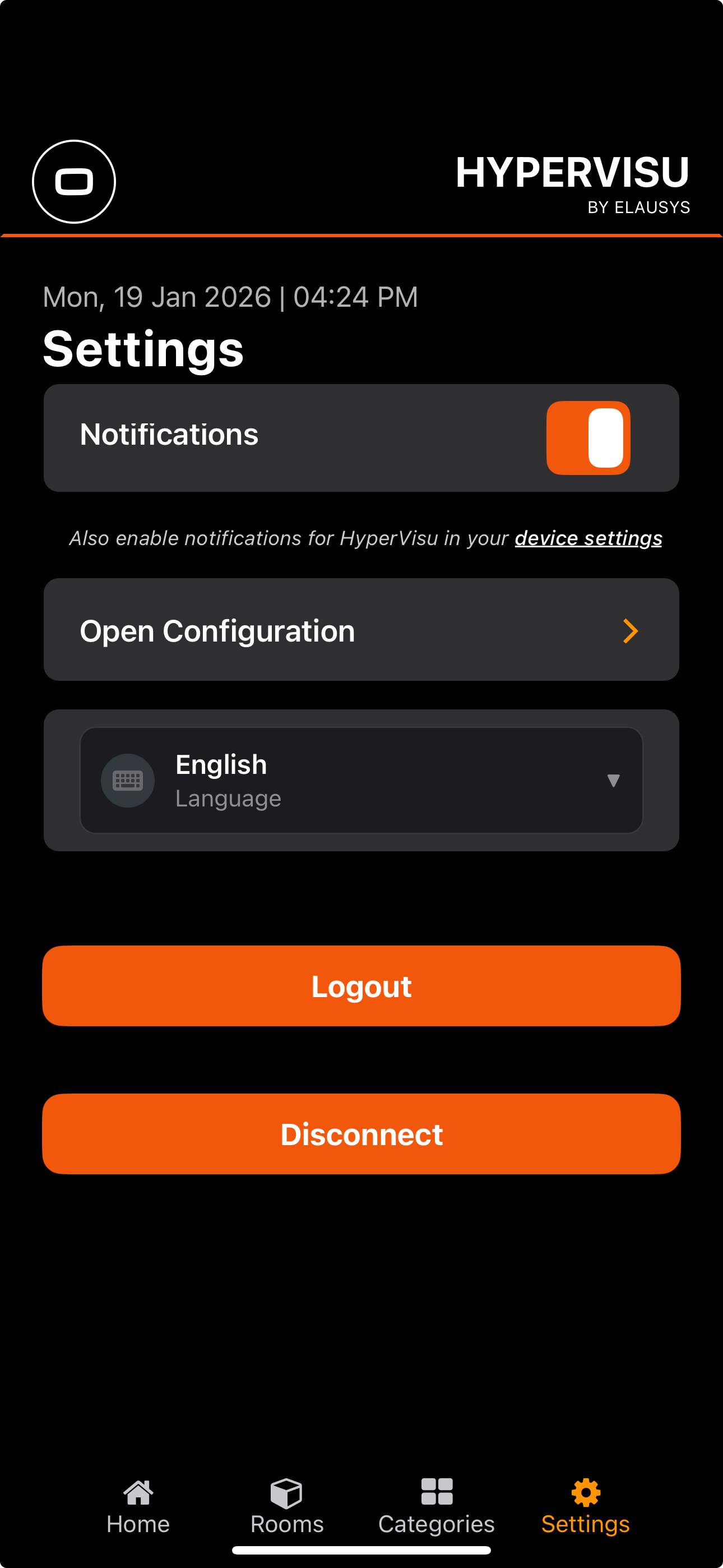Image resolution: width=723 pixels, height=1568 pixels.
Task: Click the orange chevron on Open Configuration
Action: [631, 630]
